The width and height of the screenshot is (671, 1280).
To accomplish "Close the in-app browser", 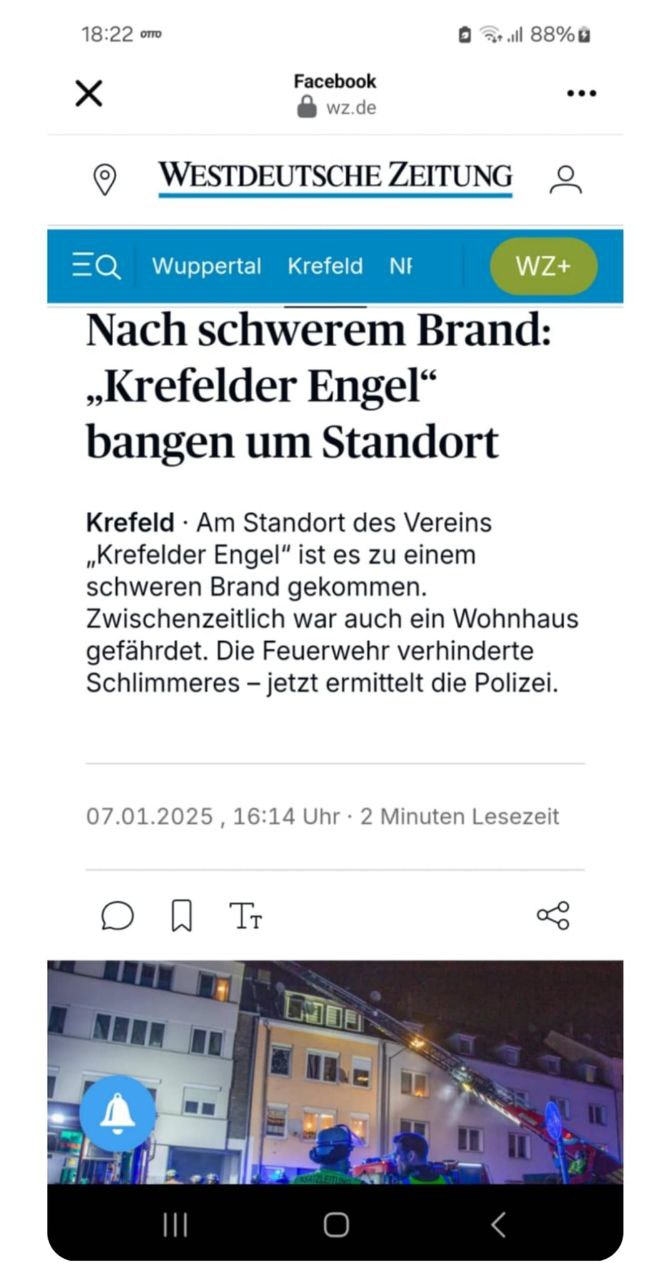I will (x=89, y=94).
